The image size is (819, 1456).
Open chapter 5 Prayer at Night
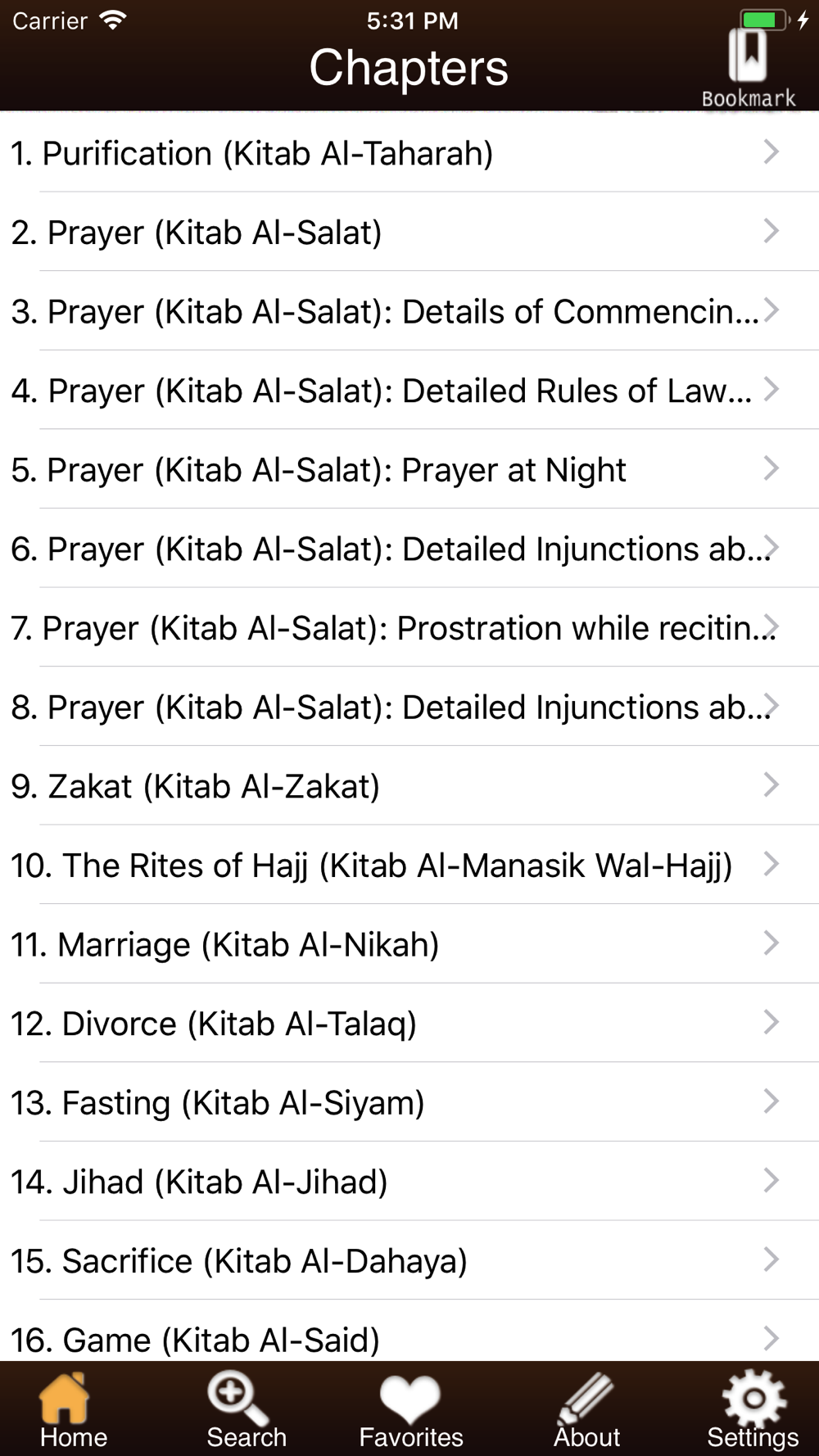coord(409,470)
